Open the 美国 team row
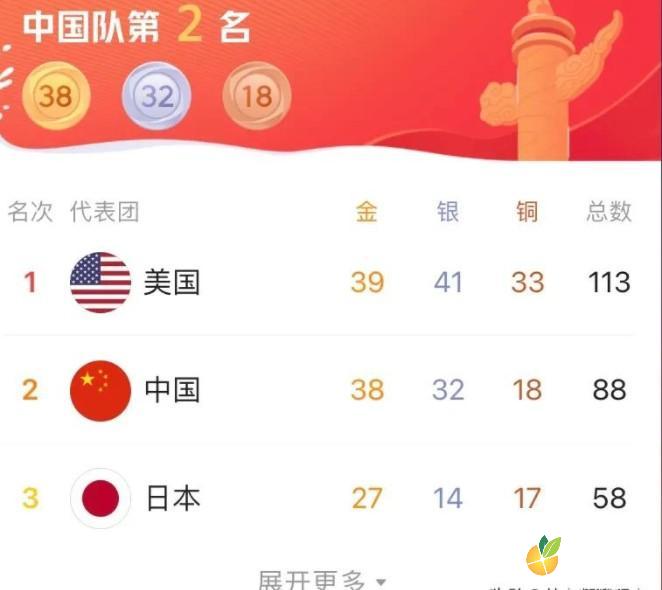This screenshot has height=590, width=662. tap(172, 283)
